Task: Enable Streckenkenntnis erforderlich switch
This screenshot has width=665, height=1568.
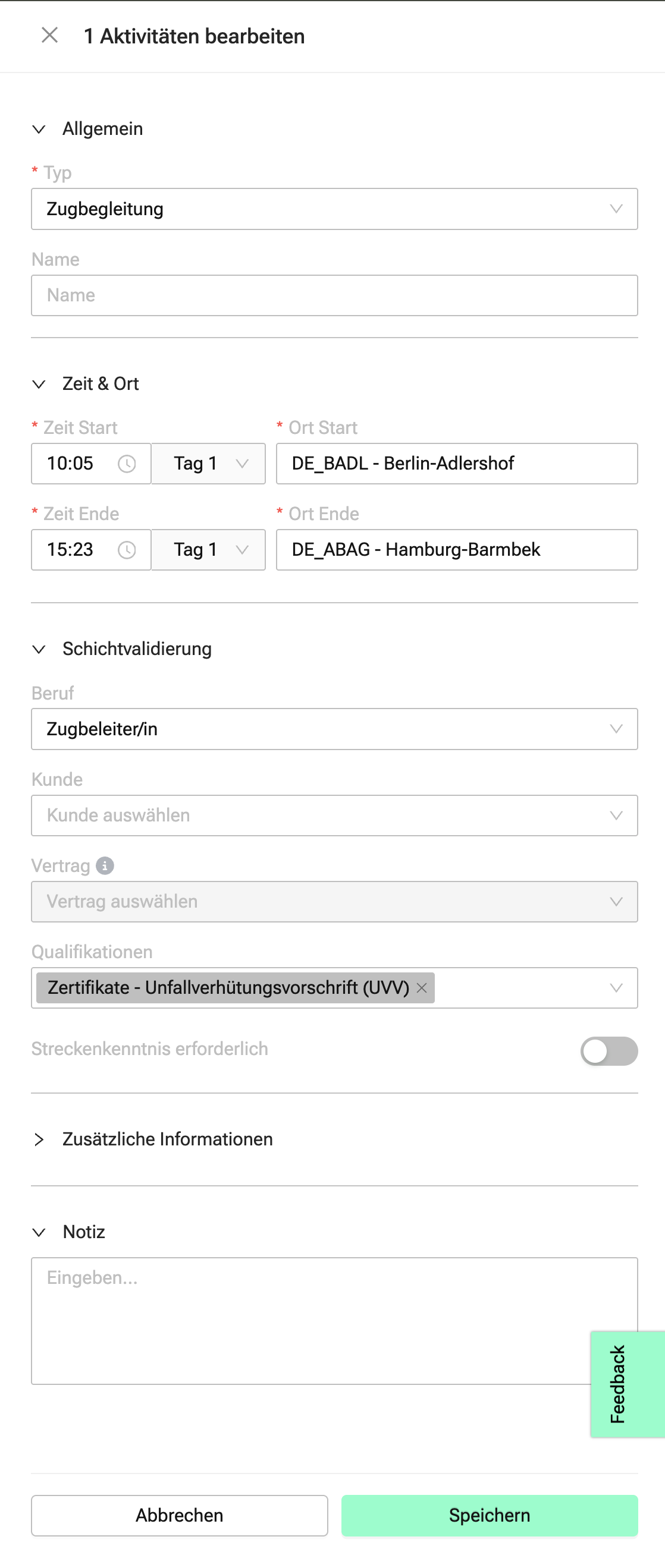Action: point(608,1051)
